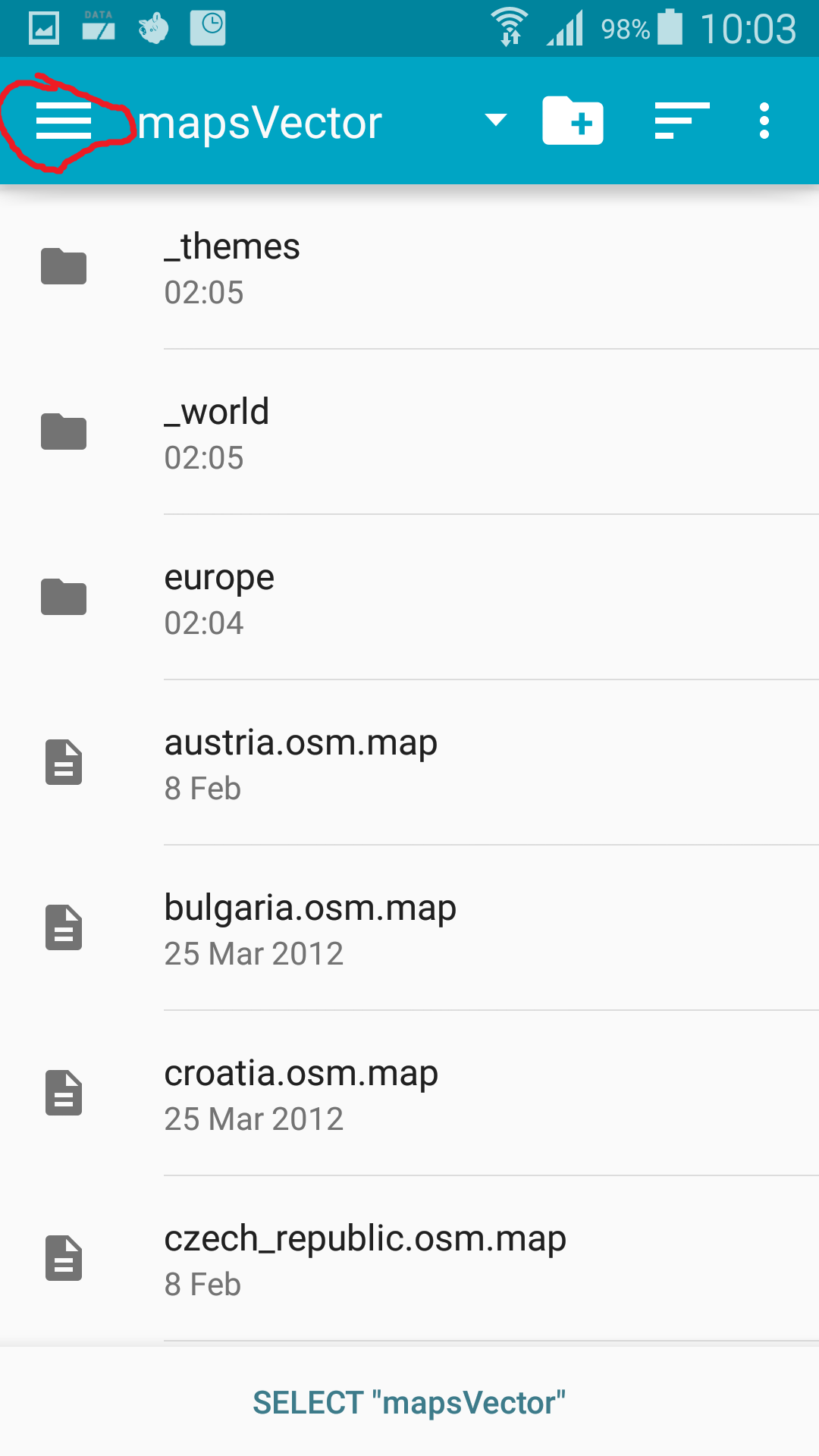Select the austria.osm.map file
Viewport: 819px width, 1456px height.
(409, 764)
